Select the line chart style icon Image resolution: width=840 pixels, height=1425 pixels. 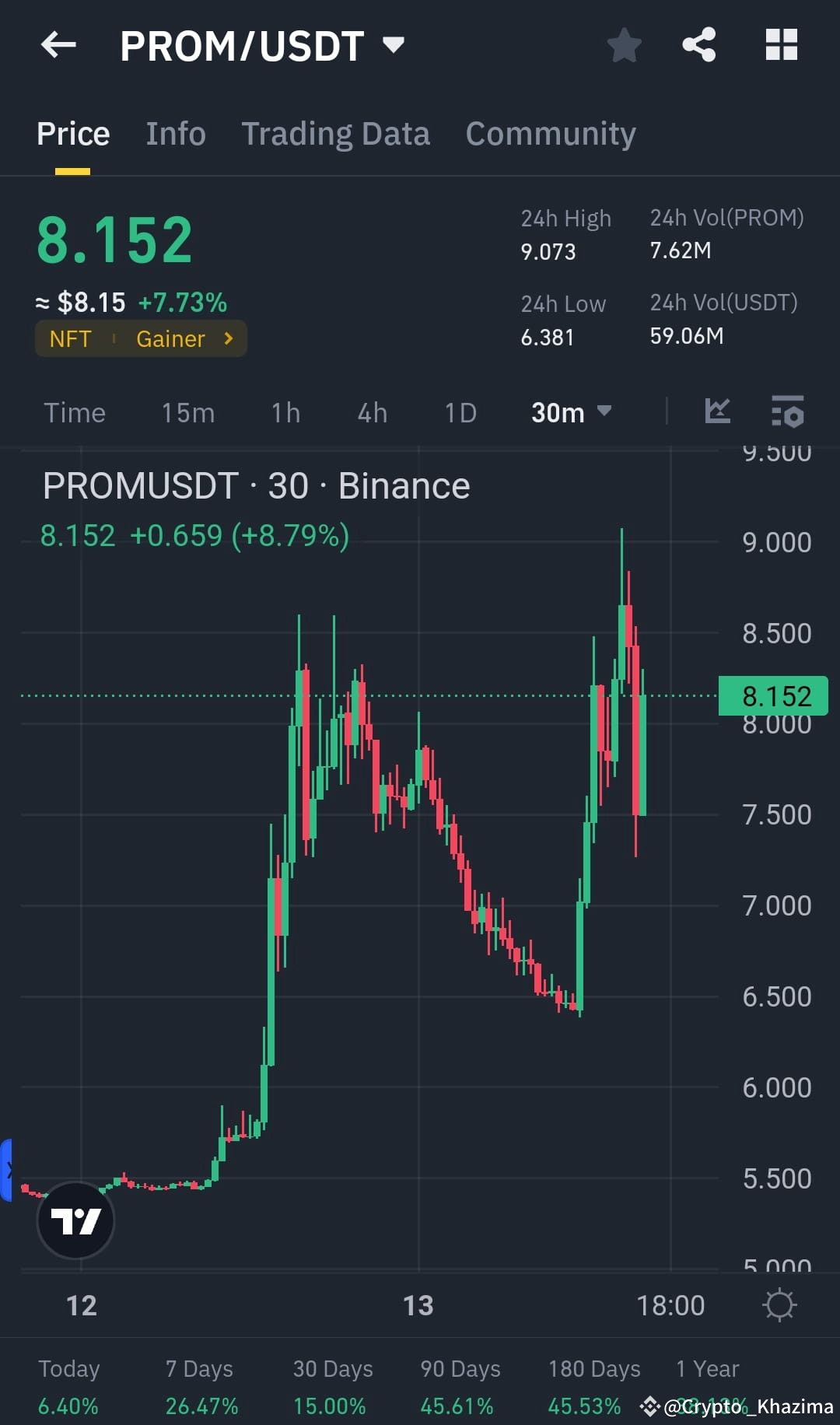[717, 413]
